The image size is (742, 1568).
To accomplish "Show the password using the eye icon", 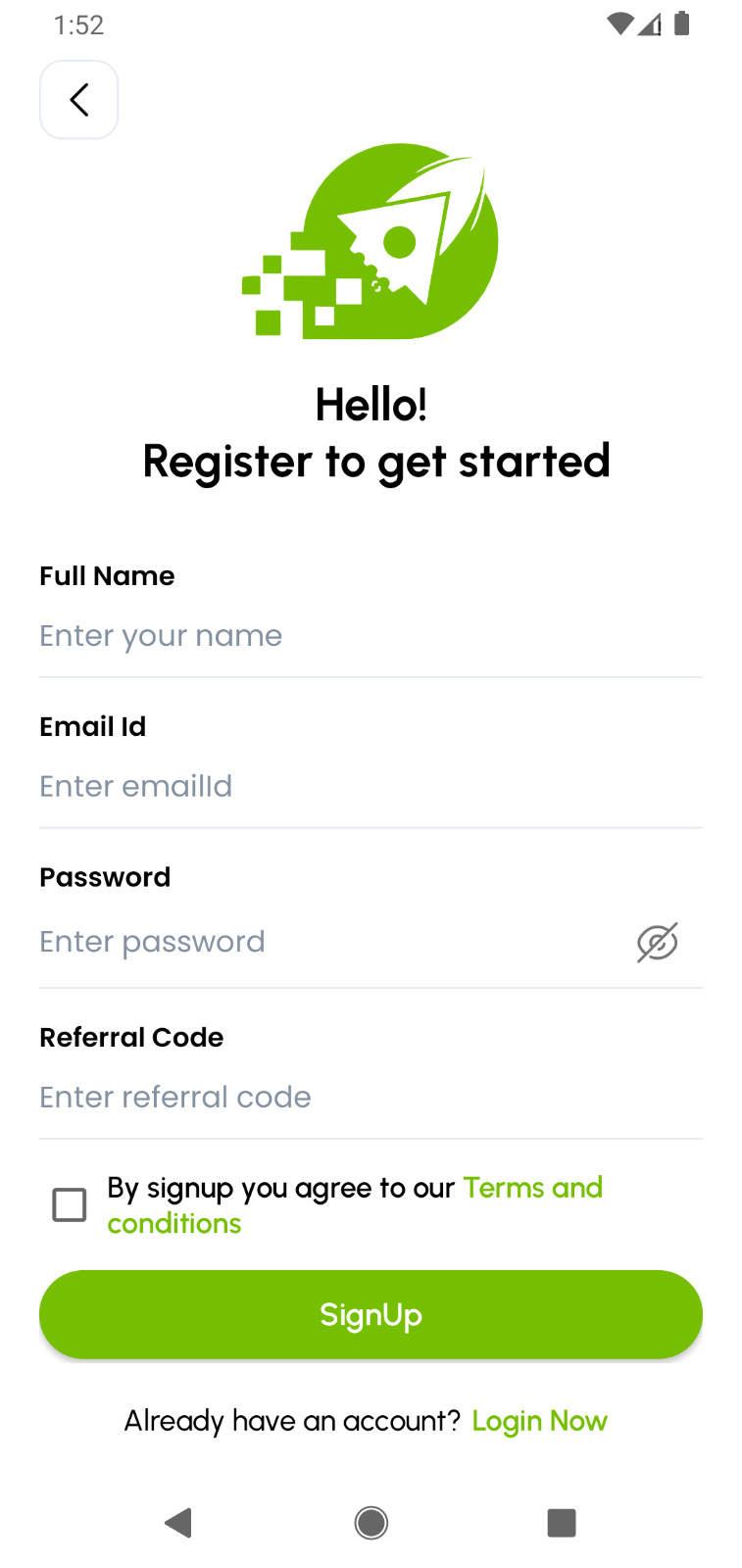I will pyautogui.click(x=656, y=942).
